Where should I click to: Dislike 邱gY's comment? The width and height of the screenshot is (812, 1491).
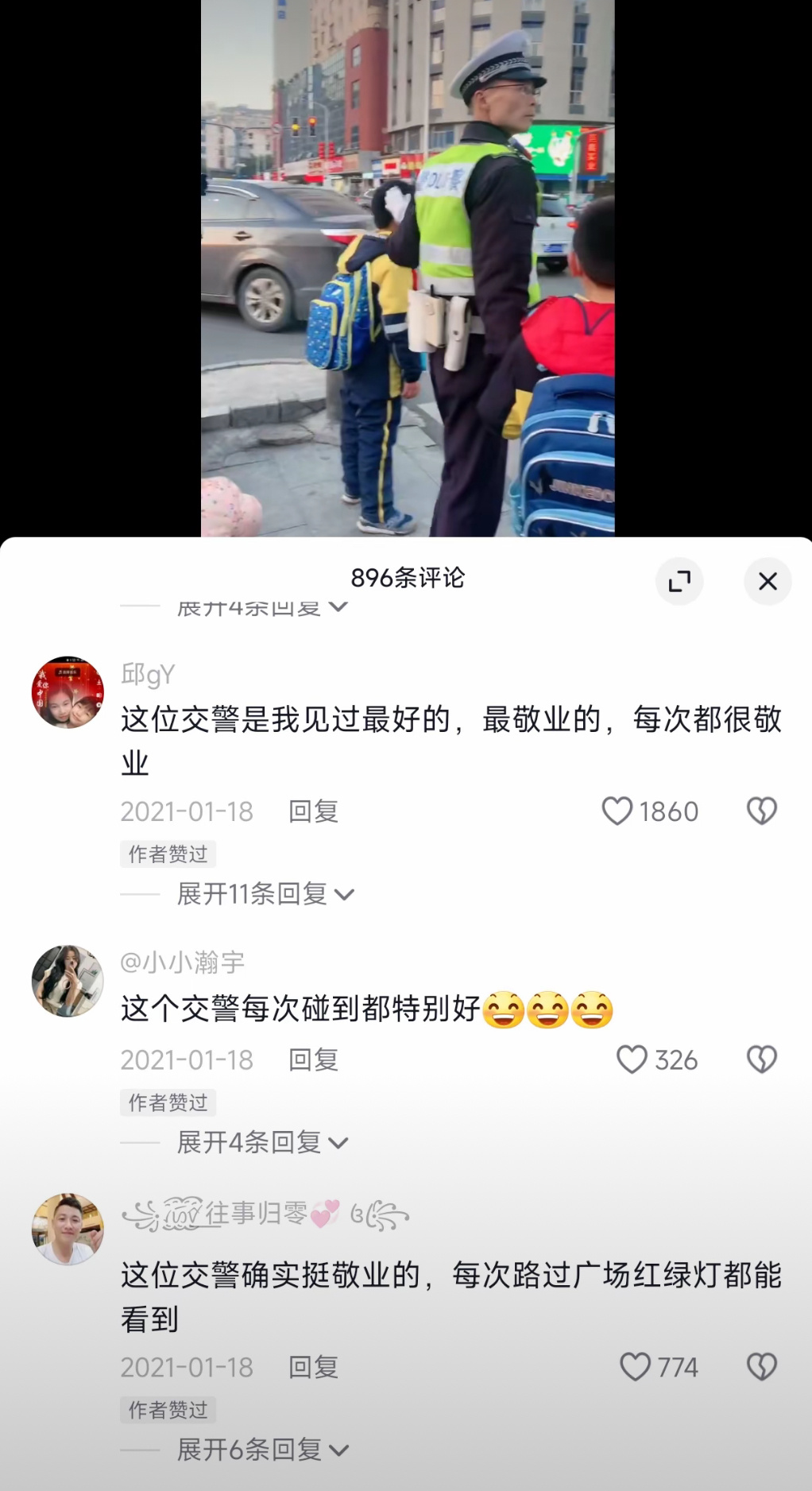tap(761, 811)
